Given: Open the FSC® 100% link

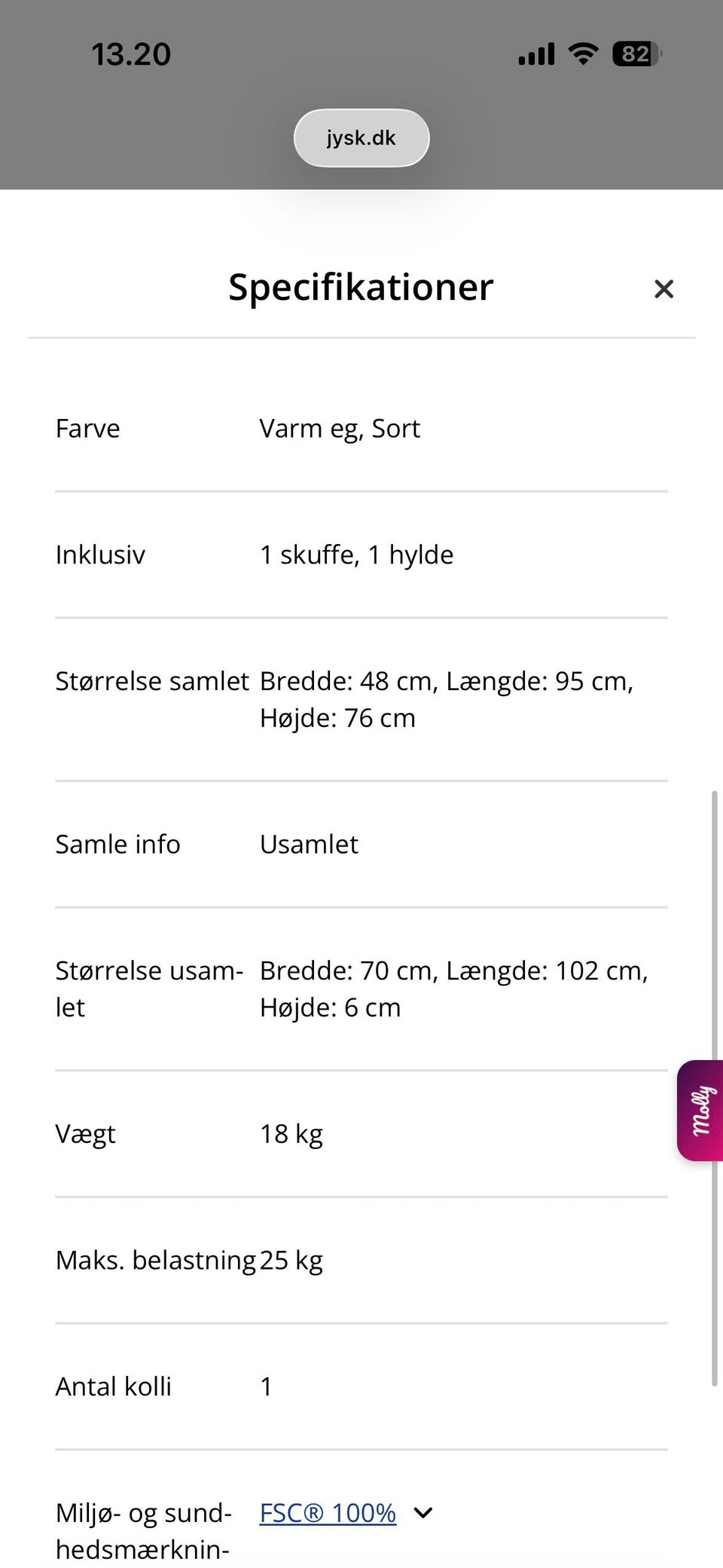Looking at the screenshot, I should (327, 1512).
